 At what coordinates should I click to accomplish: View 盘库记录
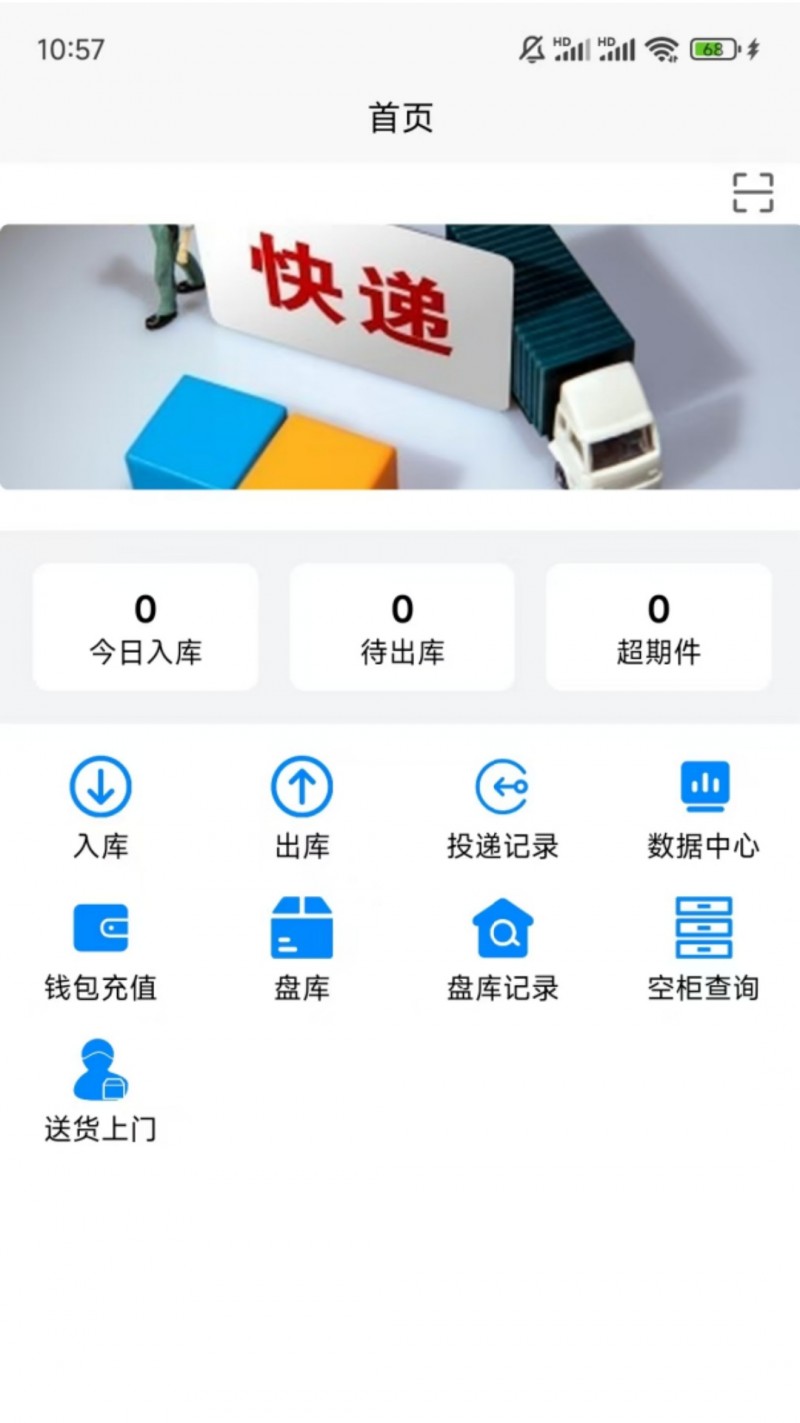click(502, 948)
